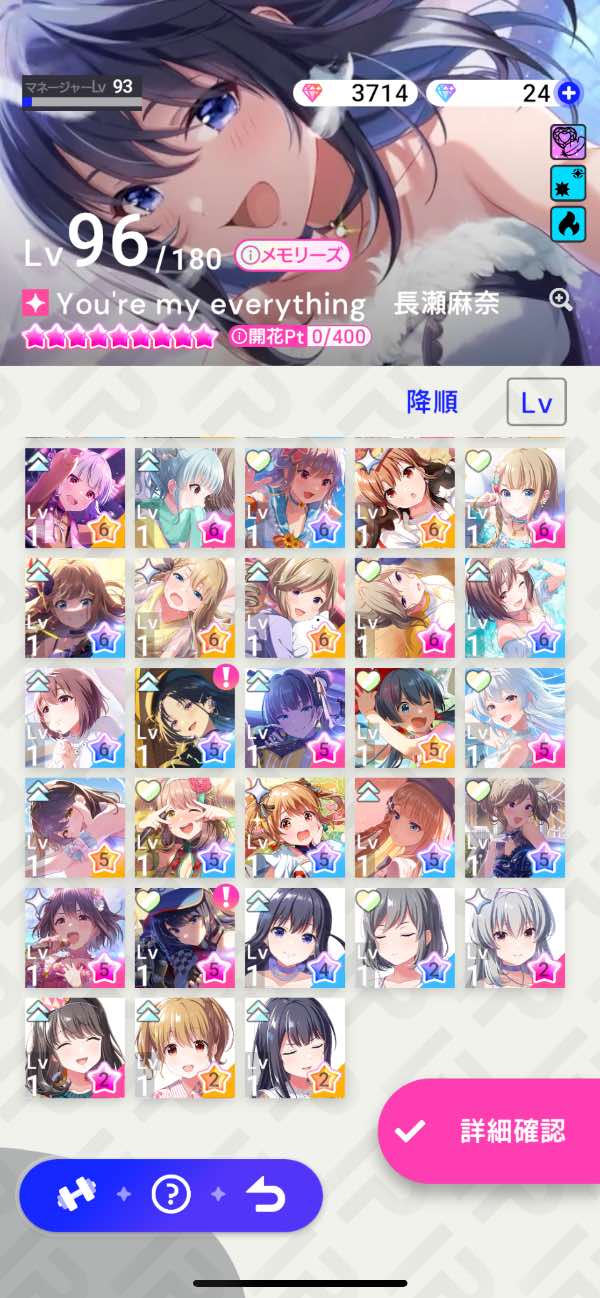Zoom the card art with the magnifier
Viewport: 600px width, 1298px height.
click(561, 300)
